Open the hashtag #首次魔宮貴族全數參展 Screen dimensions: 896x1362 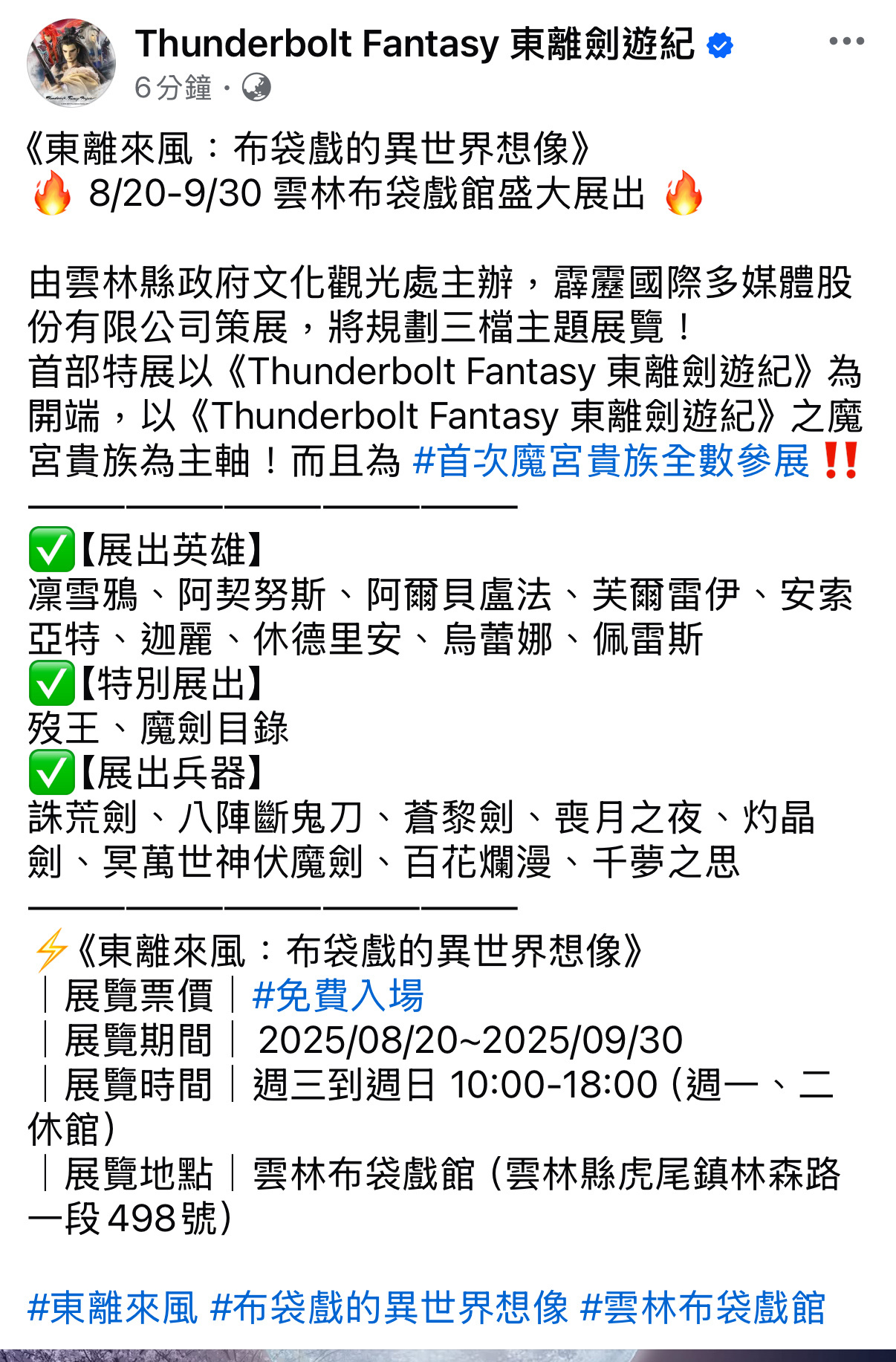click(x=611, y=461)
